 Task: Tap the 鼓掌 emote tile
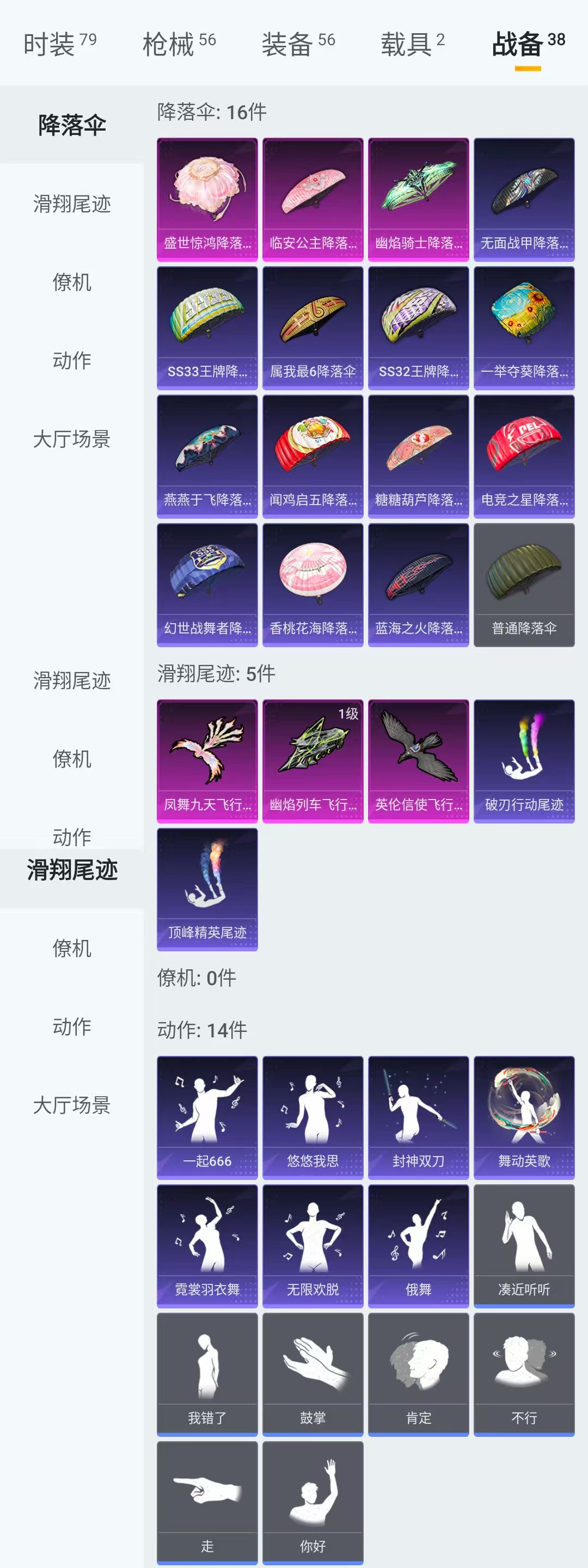coord(313,1374)
